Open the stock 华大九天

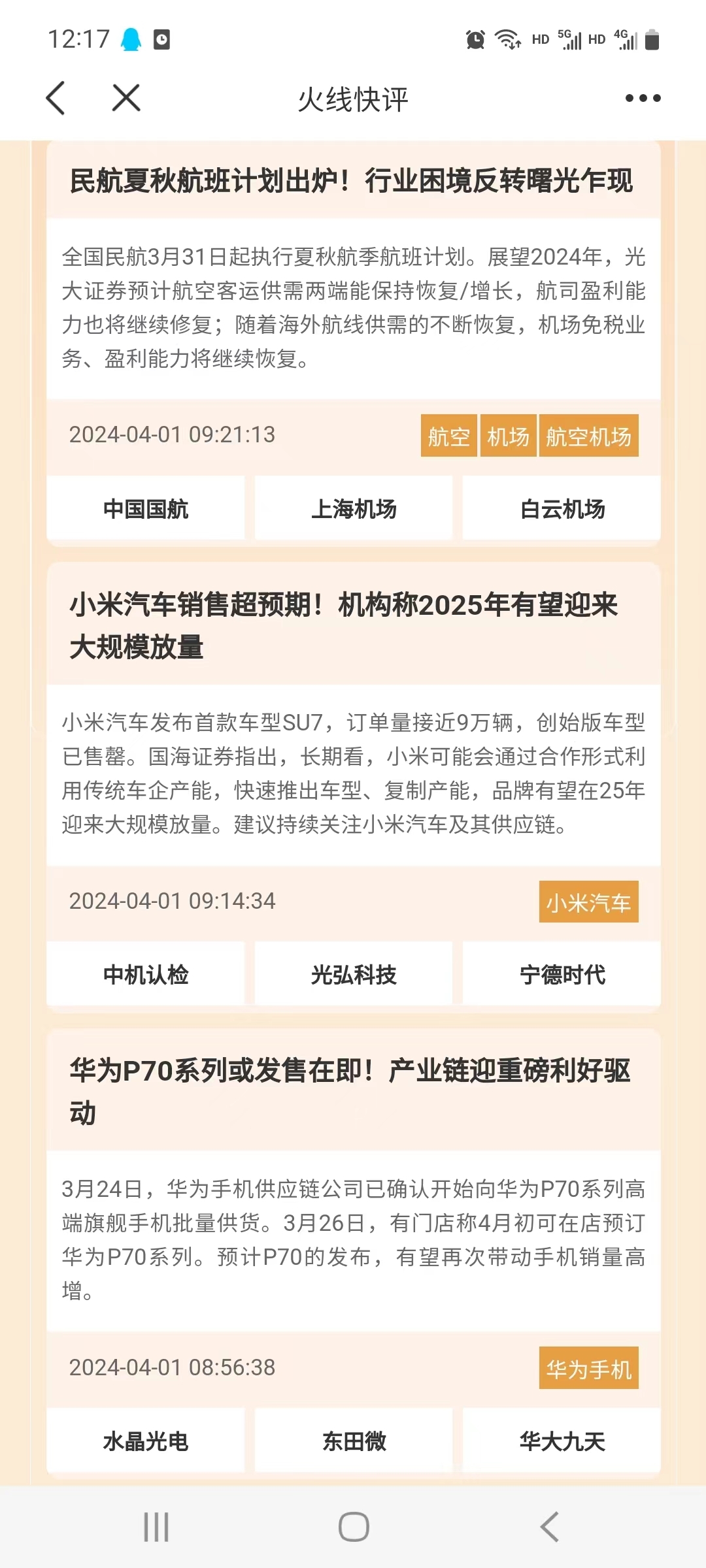[x=562, y=1441]
